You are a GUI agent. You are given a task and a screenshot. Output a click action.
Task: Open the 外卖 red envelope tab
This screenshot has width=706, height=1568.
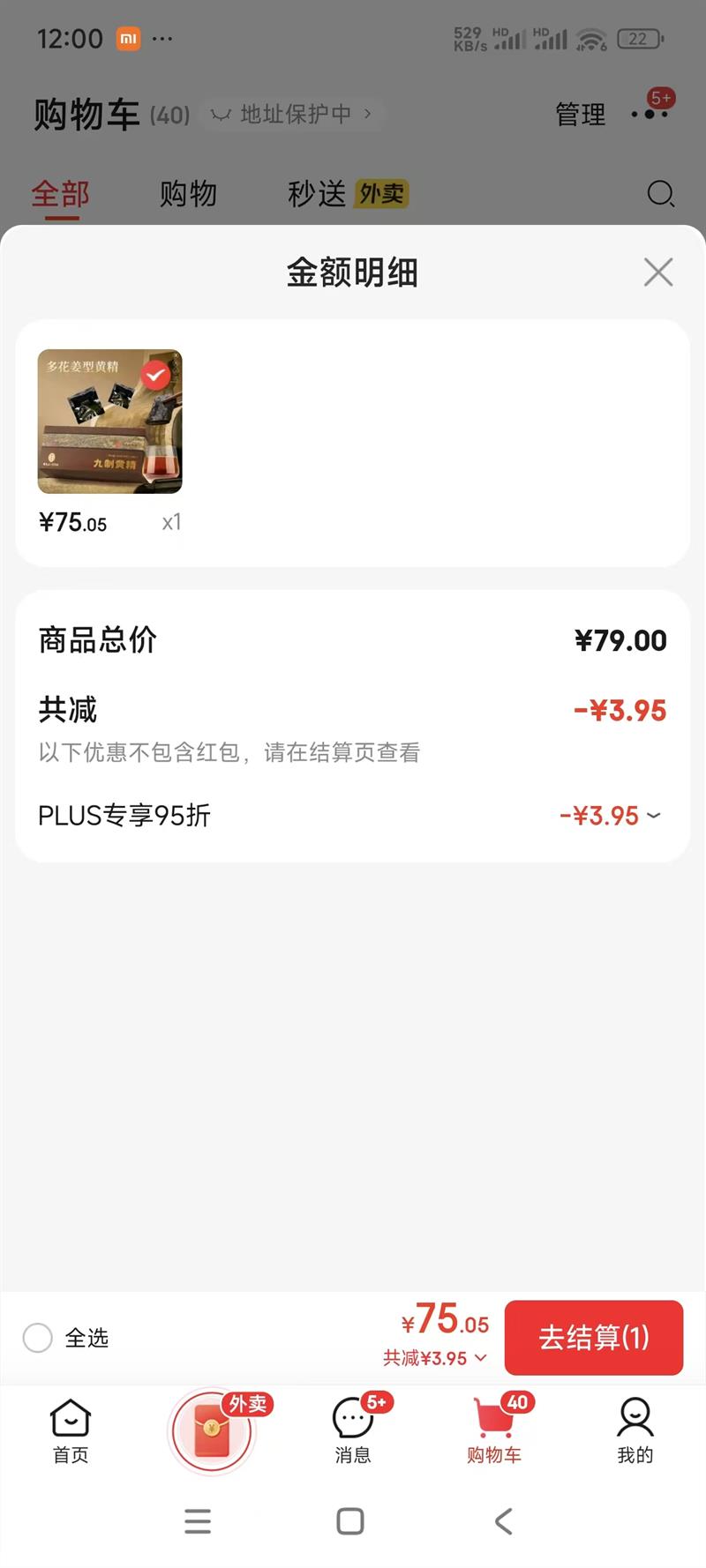[x=212, y=1430]
